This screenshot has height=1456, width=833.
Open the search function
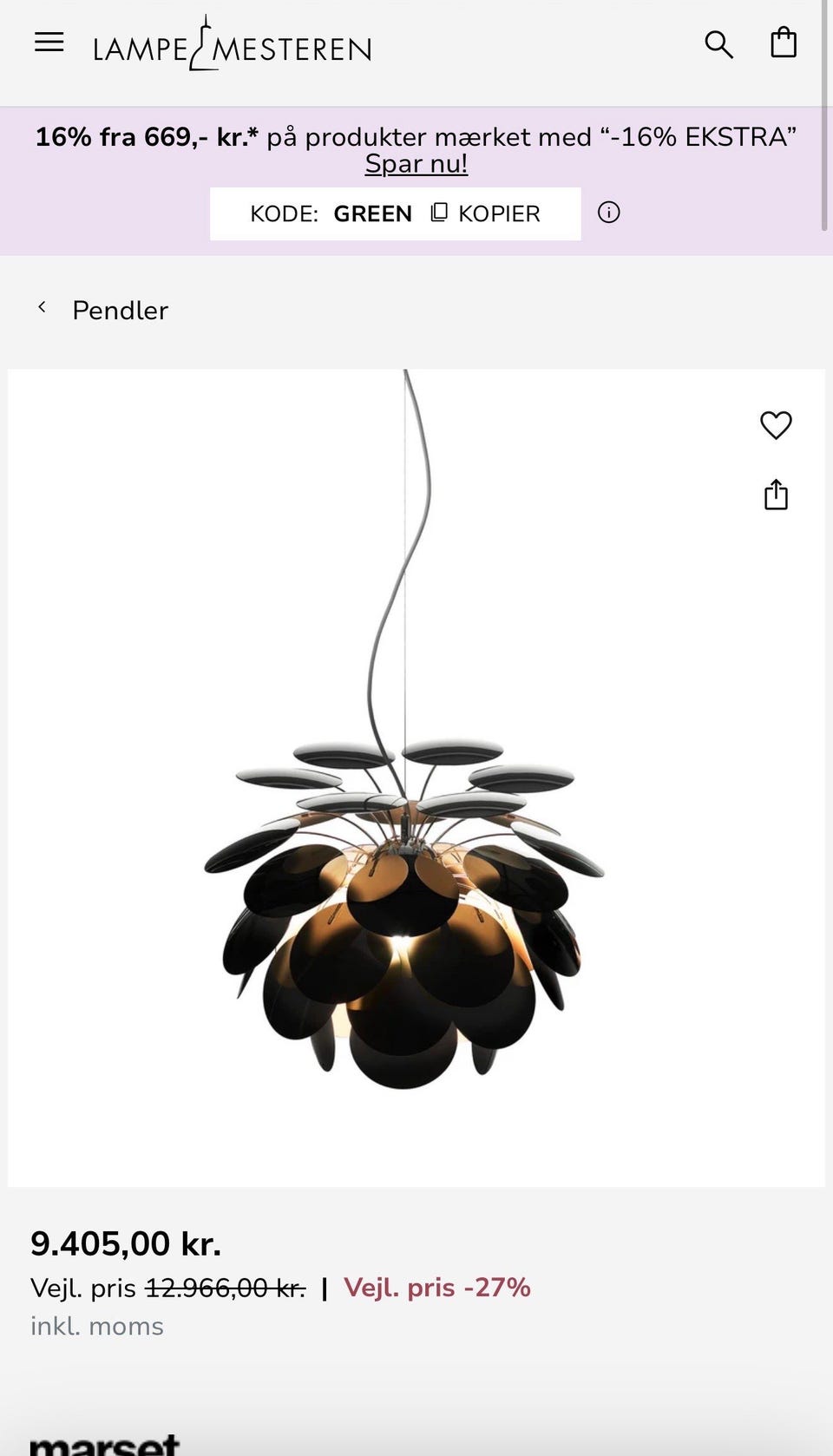pos(719,44)
